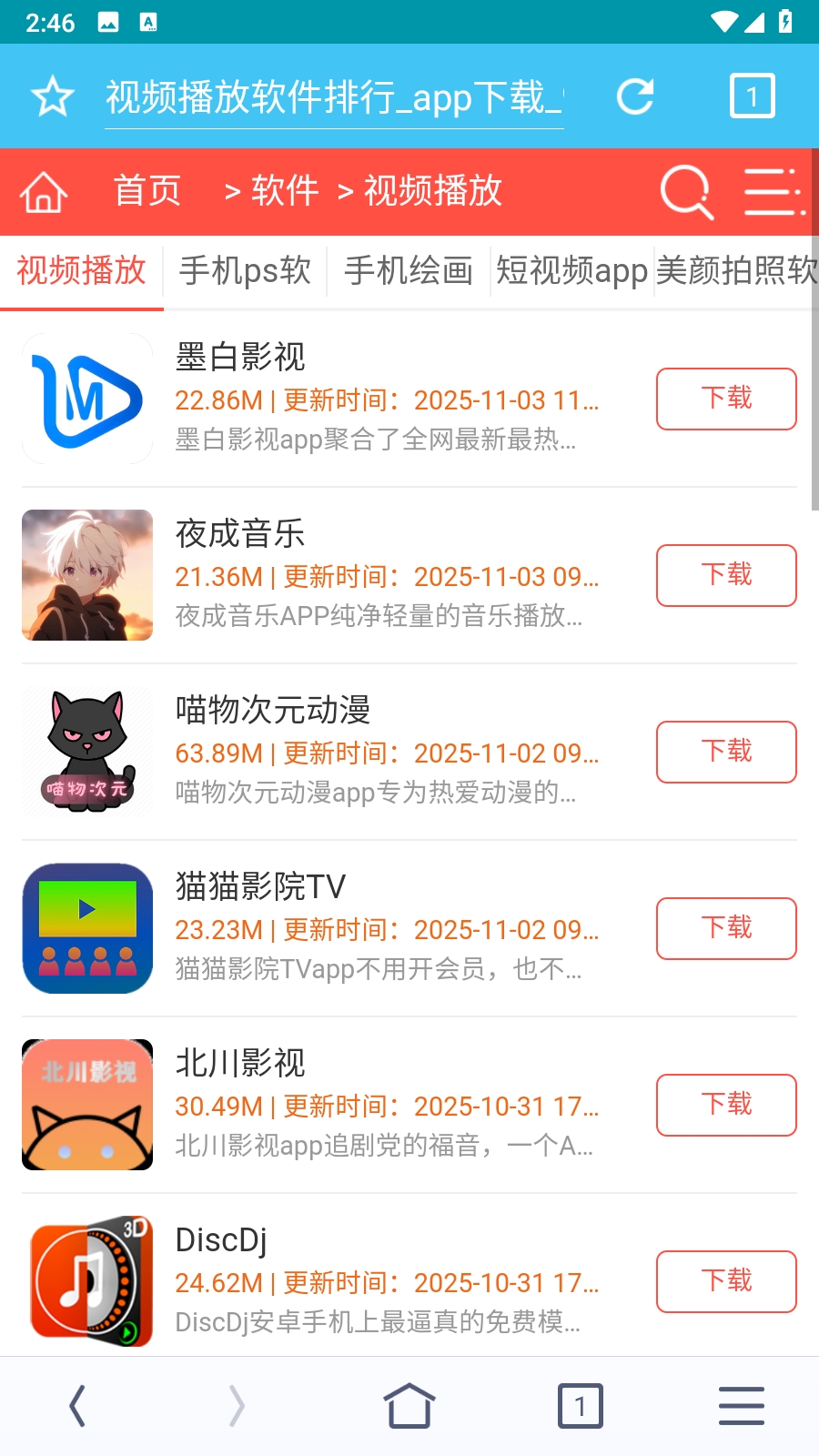Tap the 下载 button for 北川影视

725,1105
